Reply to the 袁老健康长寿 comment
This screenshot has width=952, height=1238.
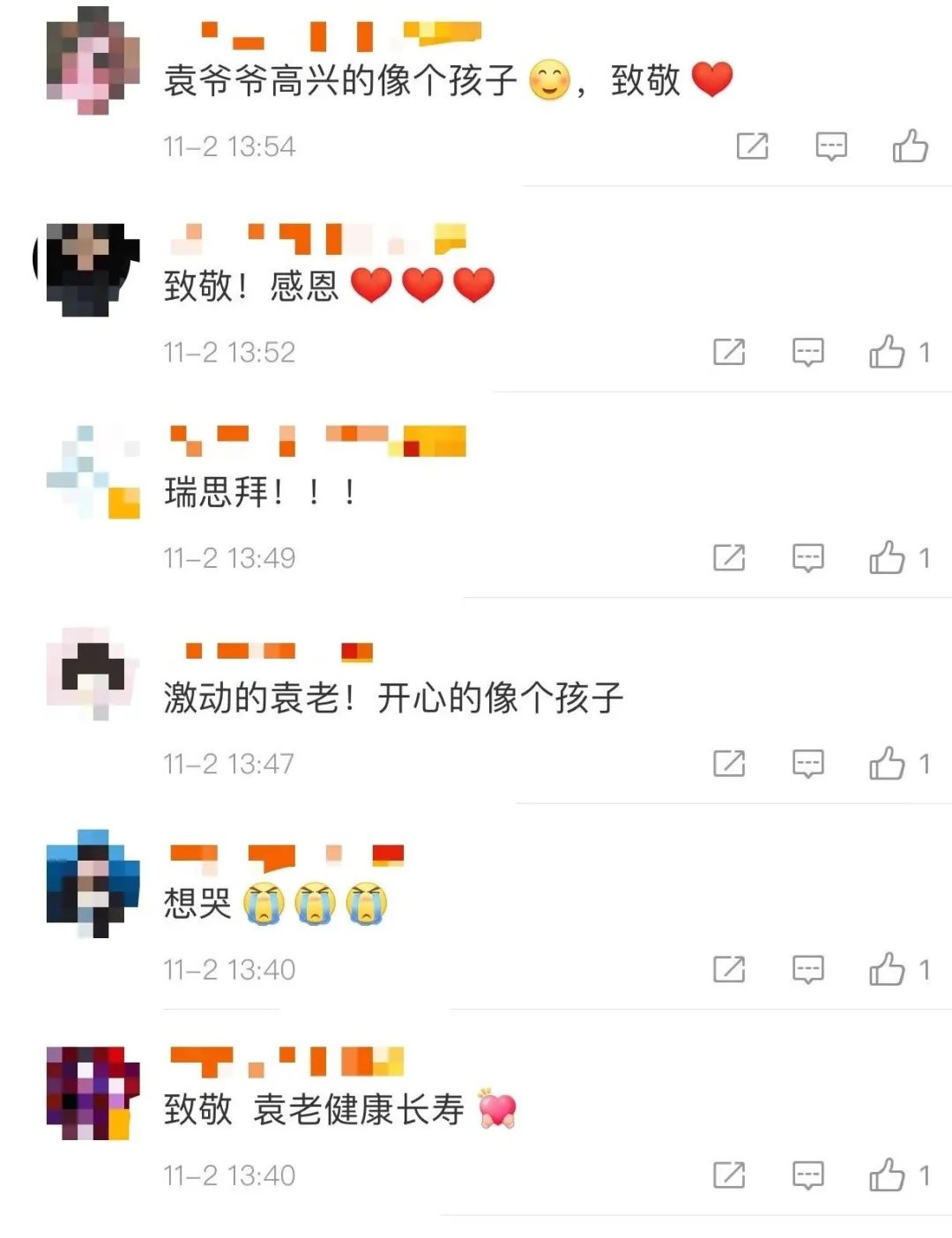pos(807,1175)
